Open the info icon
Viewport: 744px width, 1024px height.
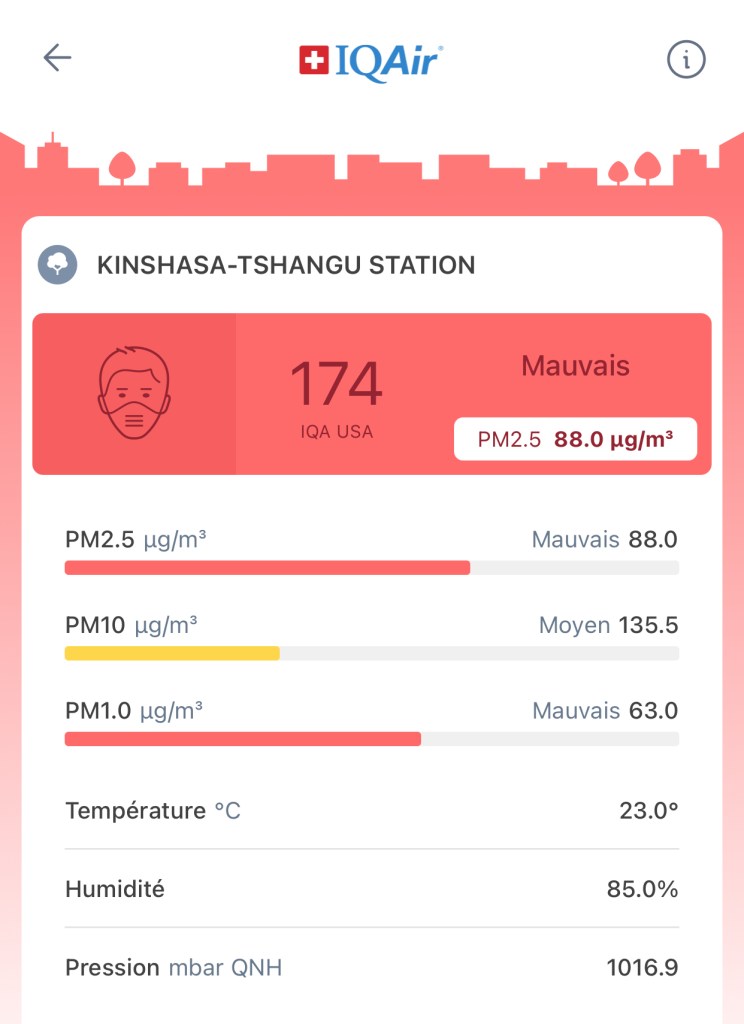(x=686, y=60)
